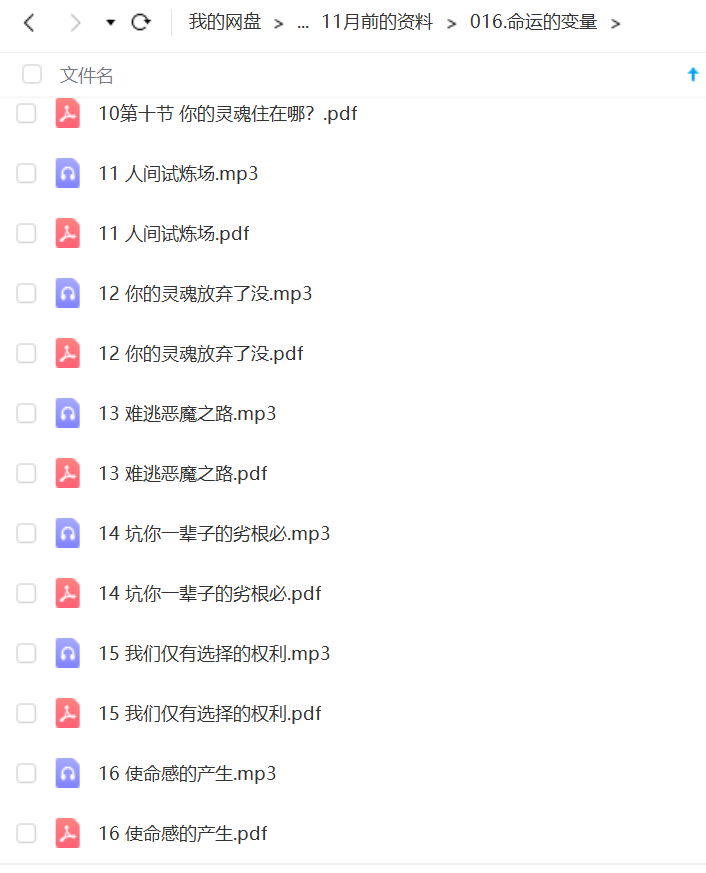
Task: Mark the checkbox for 15 我们仅有选择的权利.pdf
Action: [x=26, y=713]
